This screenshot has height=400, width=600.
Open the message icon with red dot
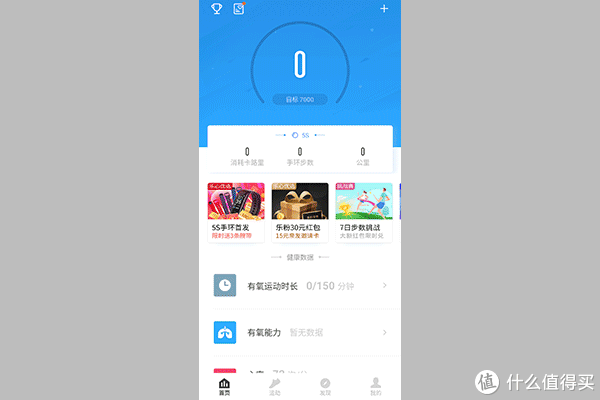tap(239, 9)
